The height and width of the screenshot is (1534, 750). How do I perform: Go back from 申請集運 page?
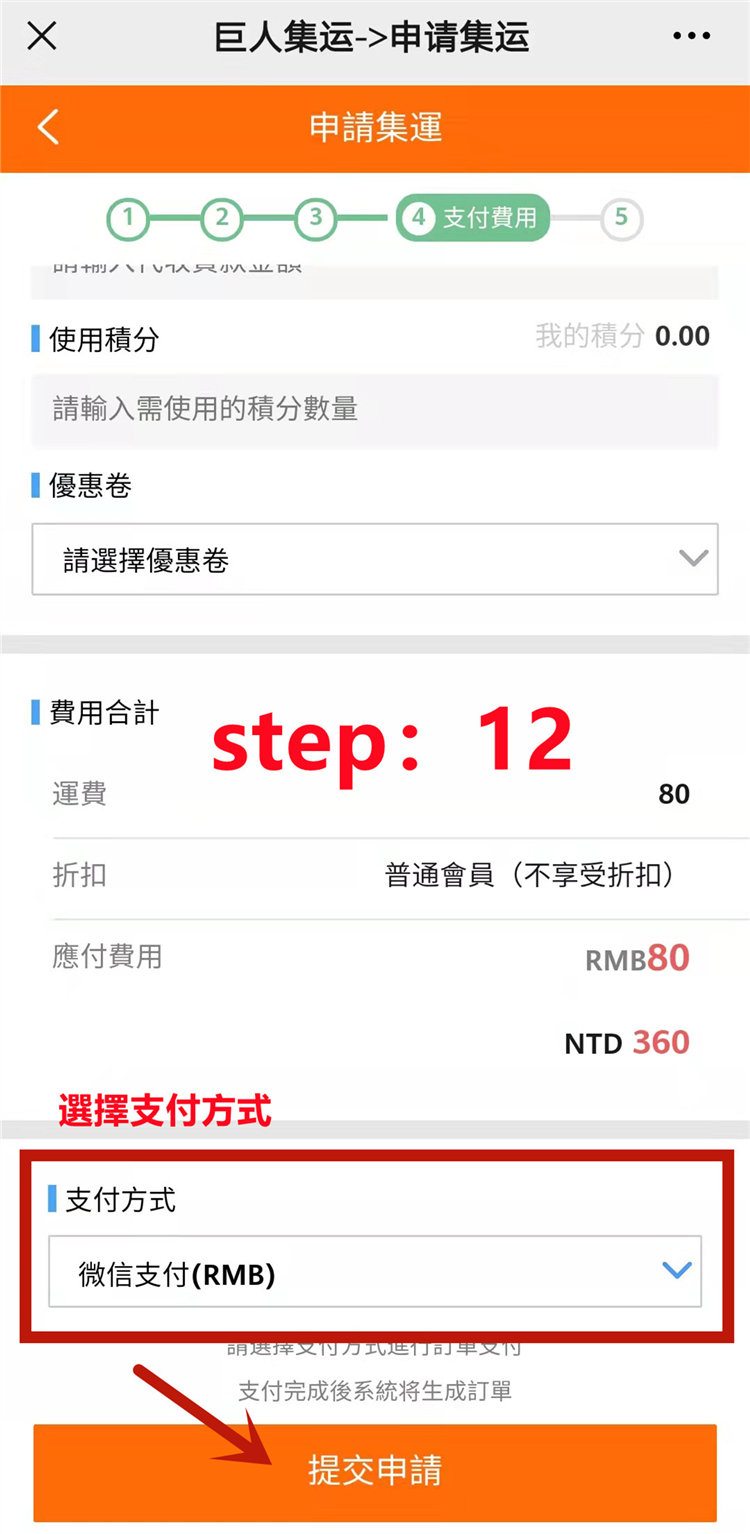[47, 128]
